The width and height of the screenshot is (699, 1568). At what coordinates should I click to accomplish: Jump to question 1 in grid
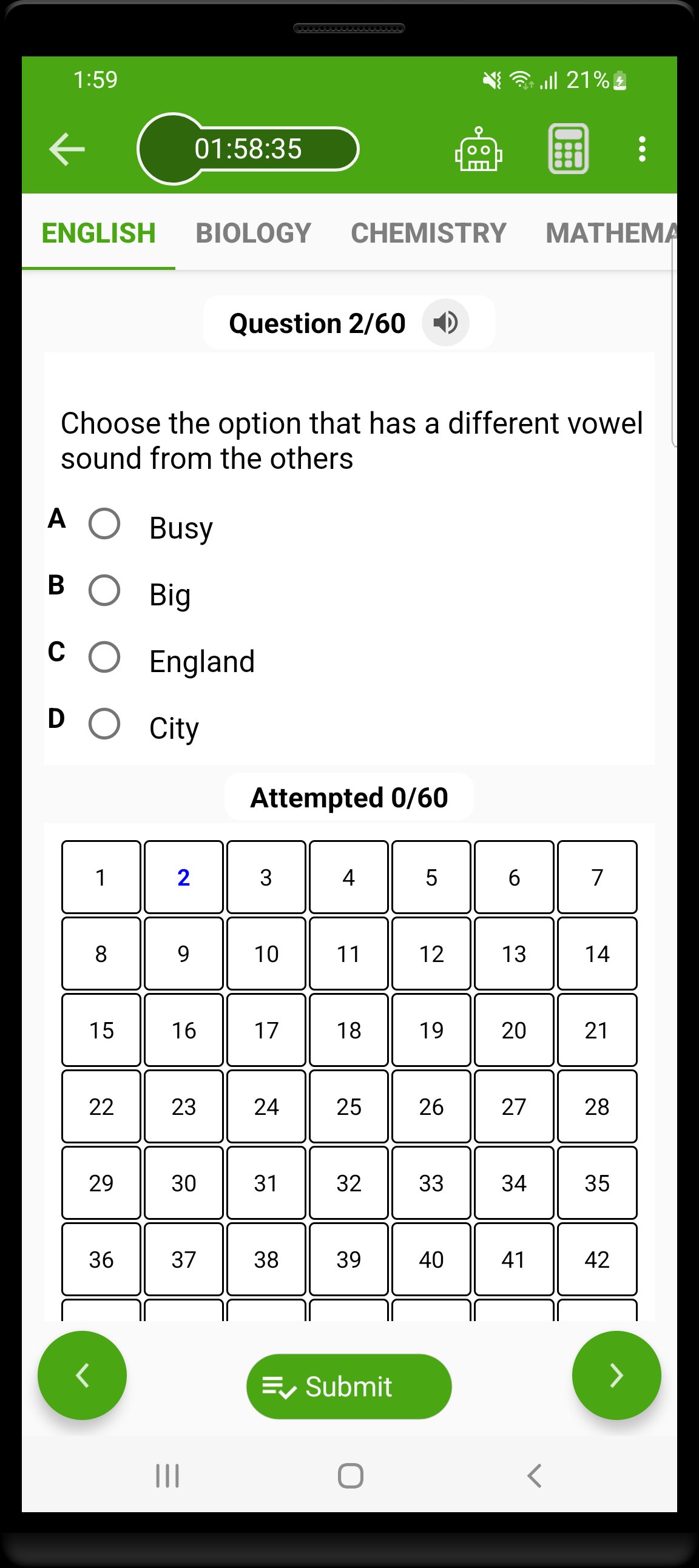point(101,877)
